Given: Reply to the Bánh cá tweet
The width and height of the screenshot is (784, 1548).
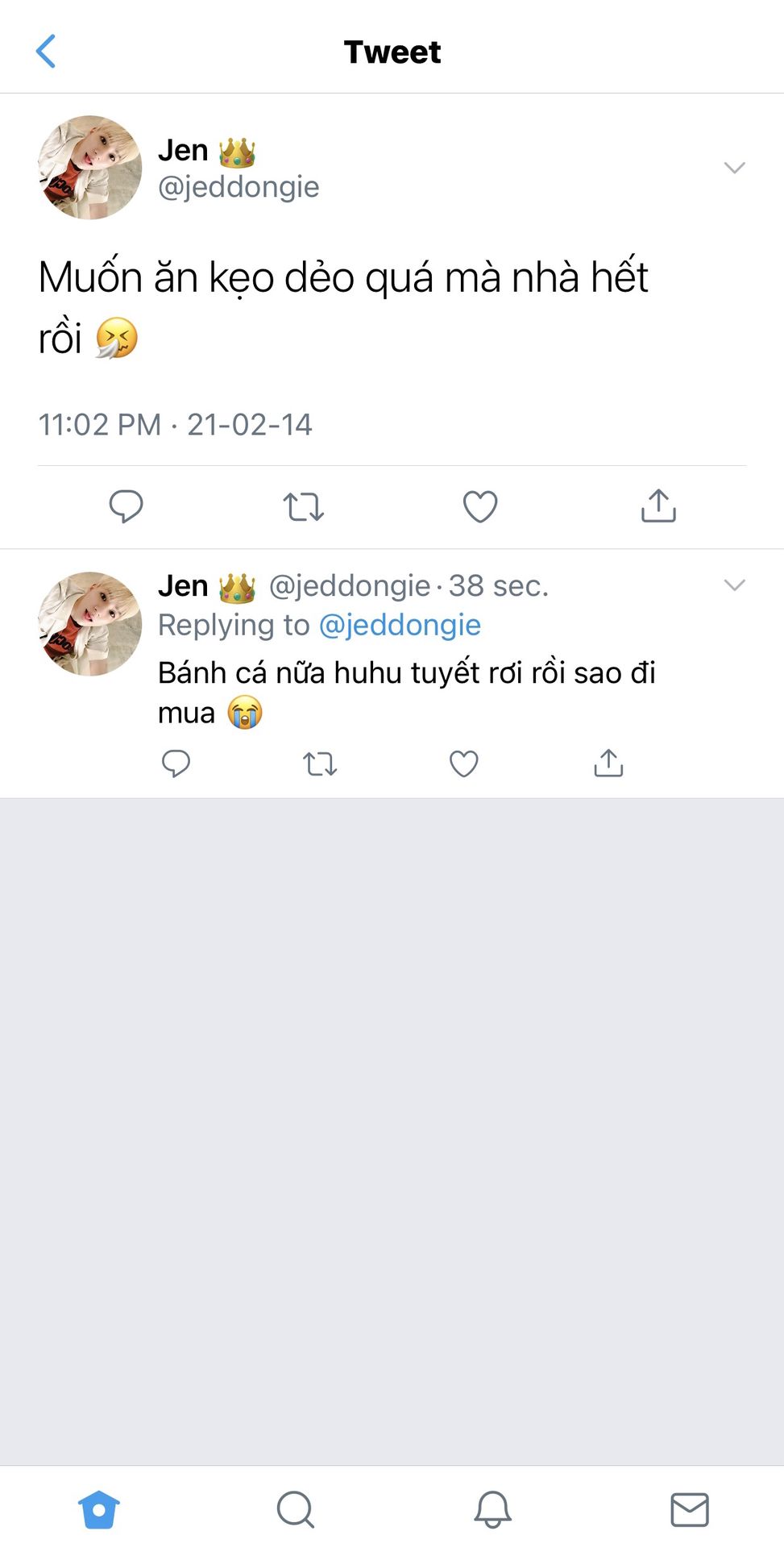Looking at the screenshot, I should pos(176,763).
